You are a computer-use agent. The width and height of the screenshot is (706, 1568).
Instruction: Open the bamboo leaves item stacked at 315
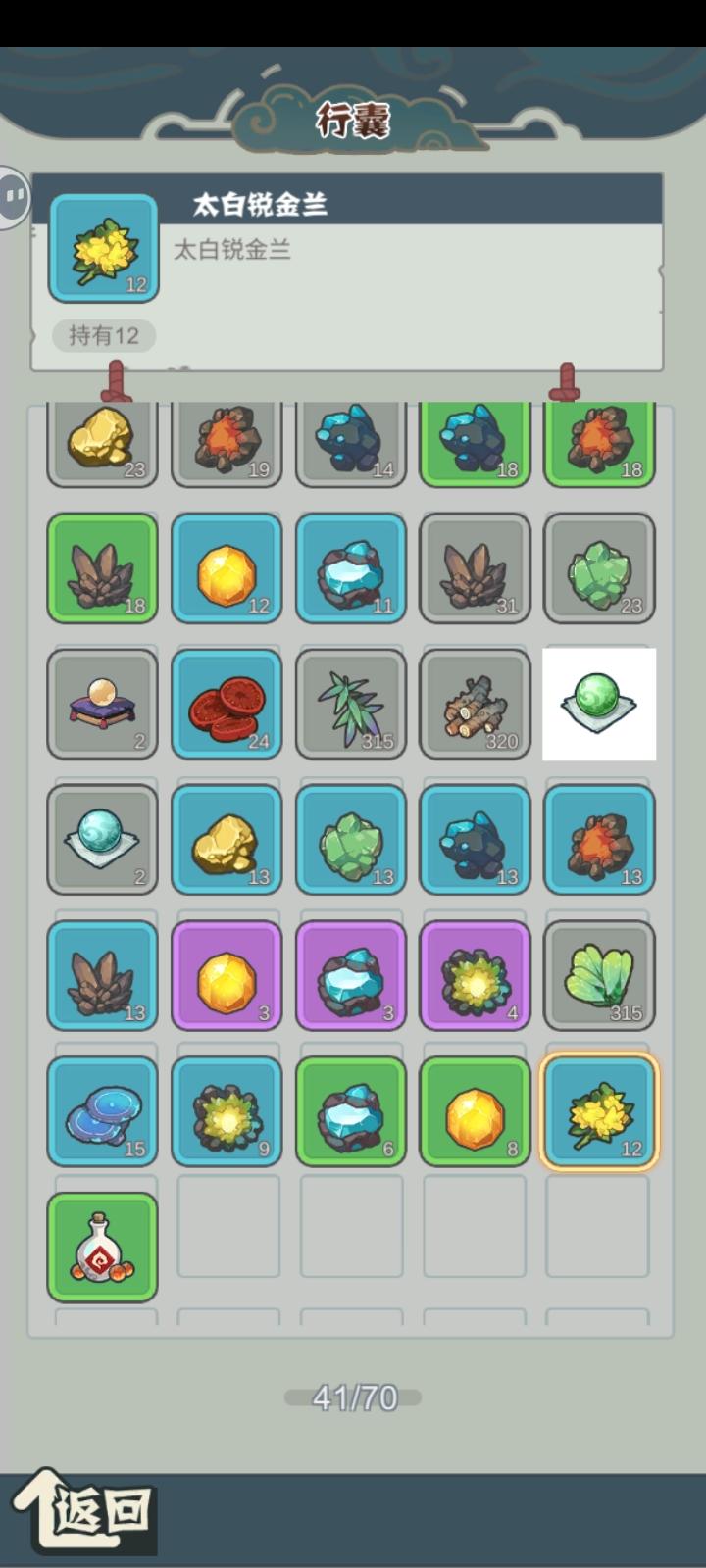coord(351,704)
